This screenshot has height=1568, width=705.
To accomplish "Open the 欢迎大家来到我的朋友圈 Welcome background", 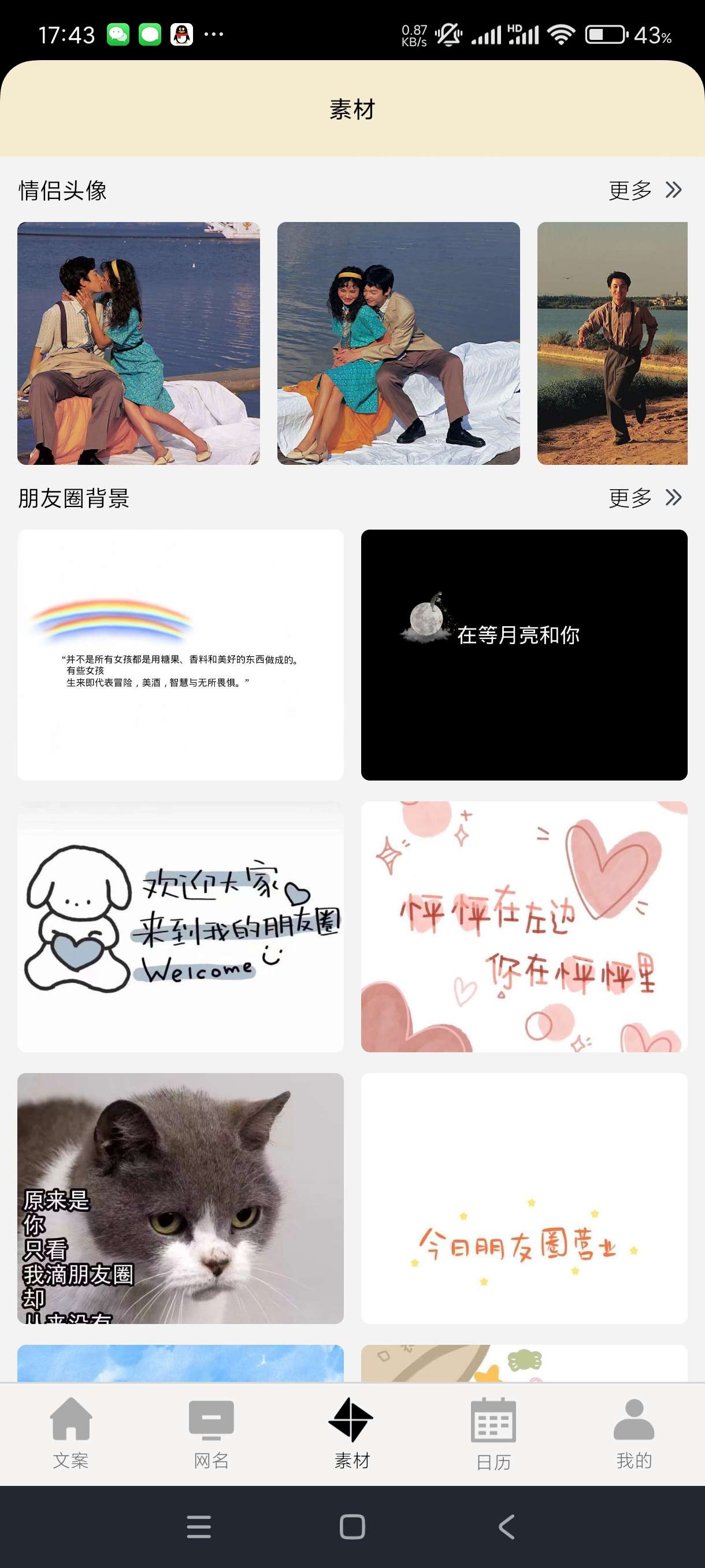I will (181, 926).
